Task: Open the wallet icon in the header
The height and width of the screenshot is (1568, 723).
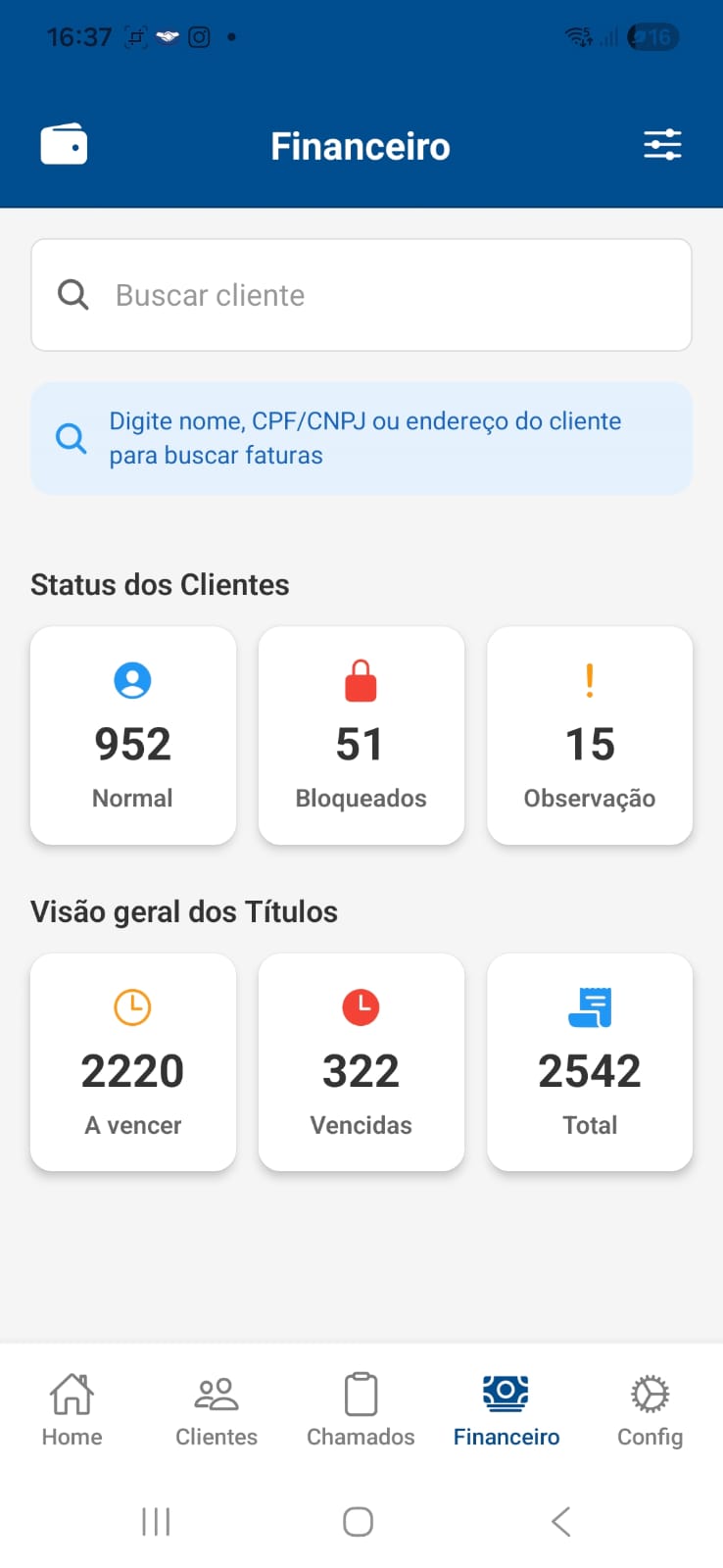Action: pos(63,143)
